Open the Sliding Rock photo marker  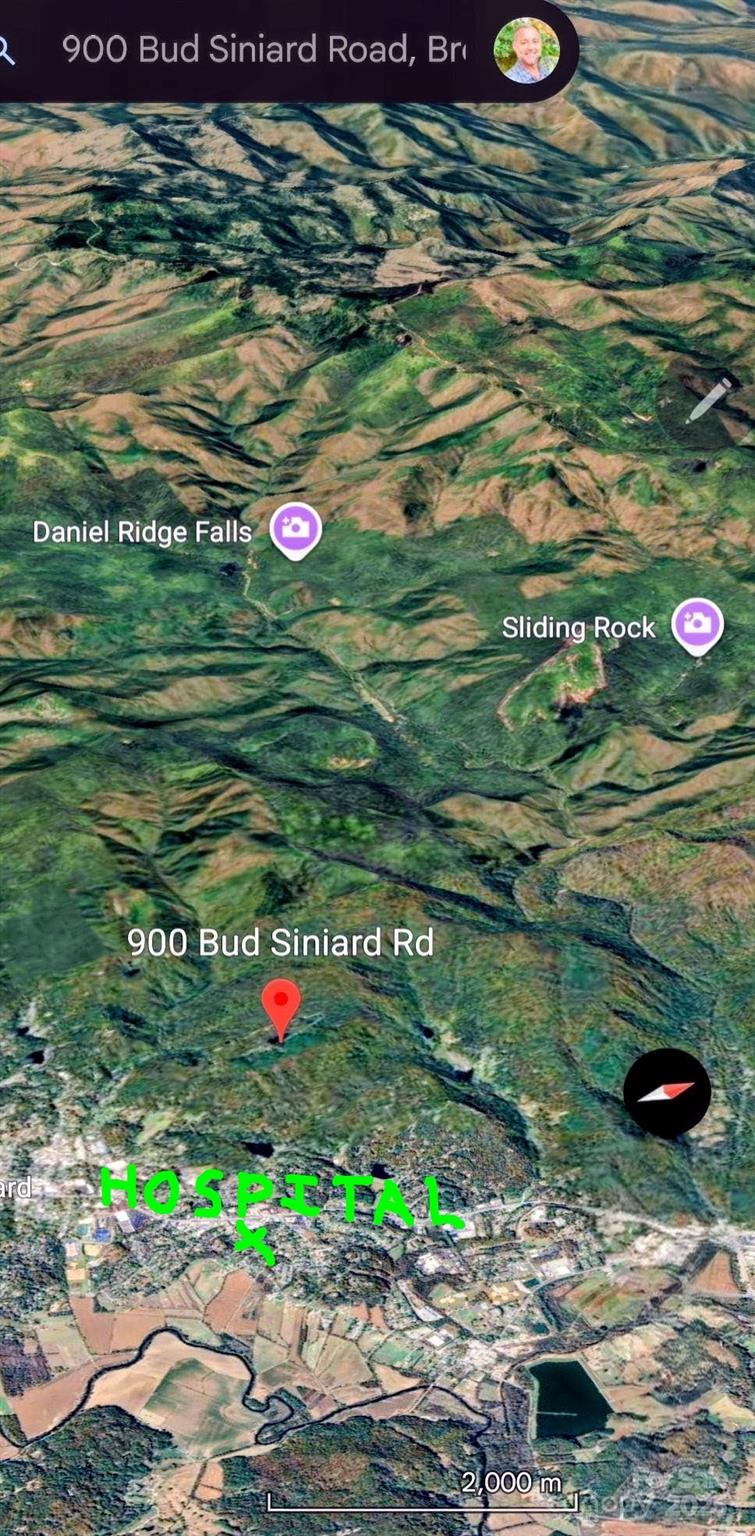point(697,624)
